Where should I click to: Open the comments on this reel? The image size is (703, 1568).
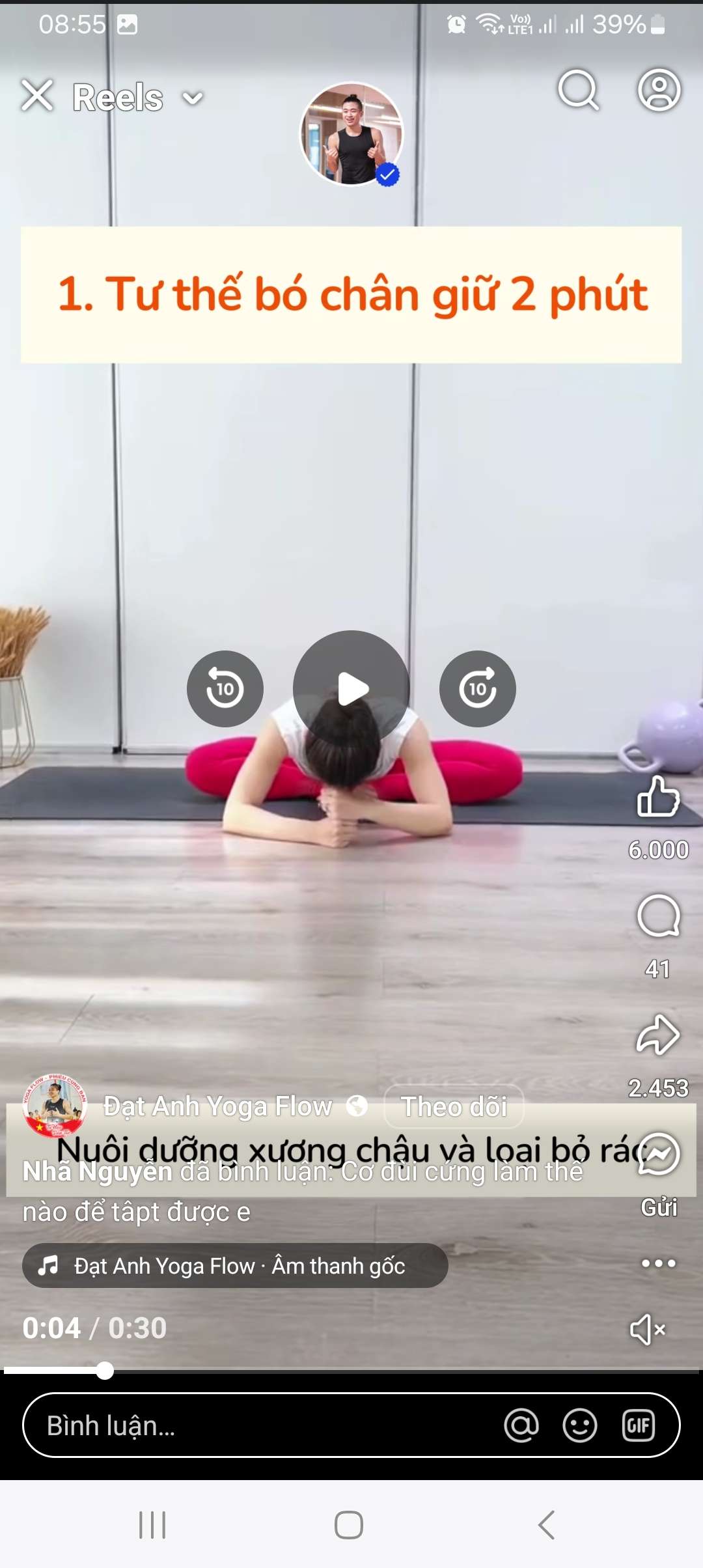tap(658, 916)
